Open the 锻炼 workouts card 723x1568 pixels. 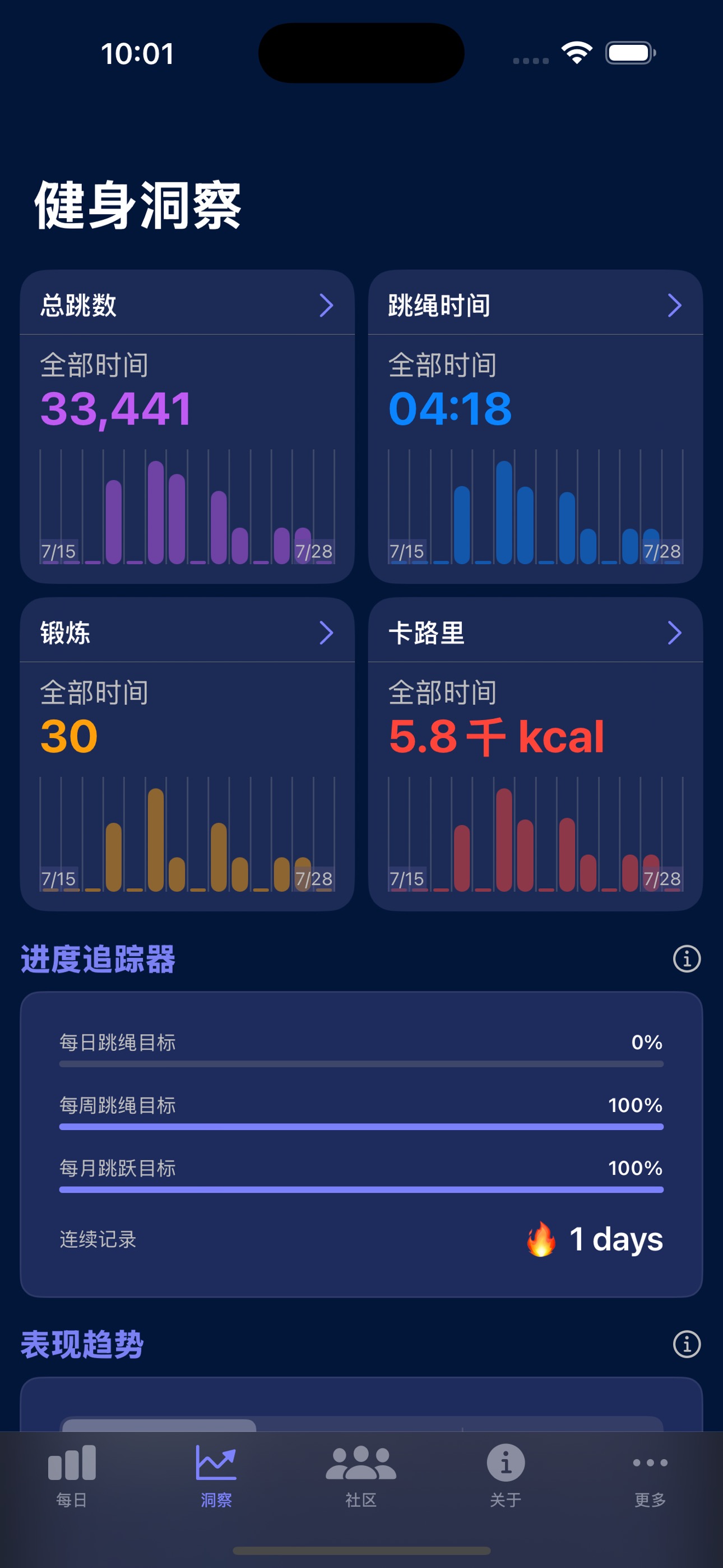click(x=187, y=633)
